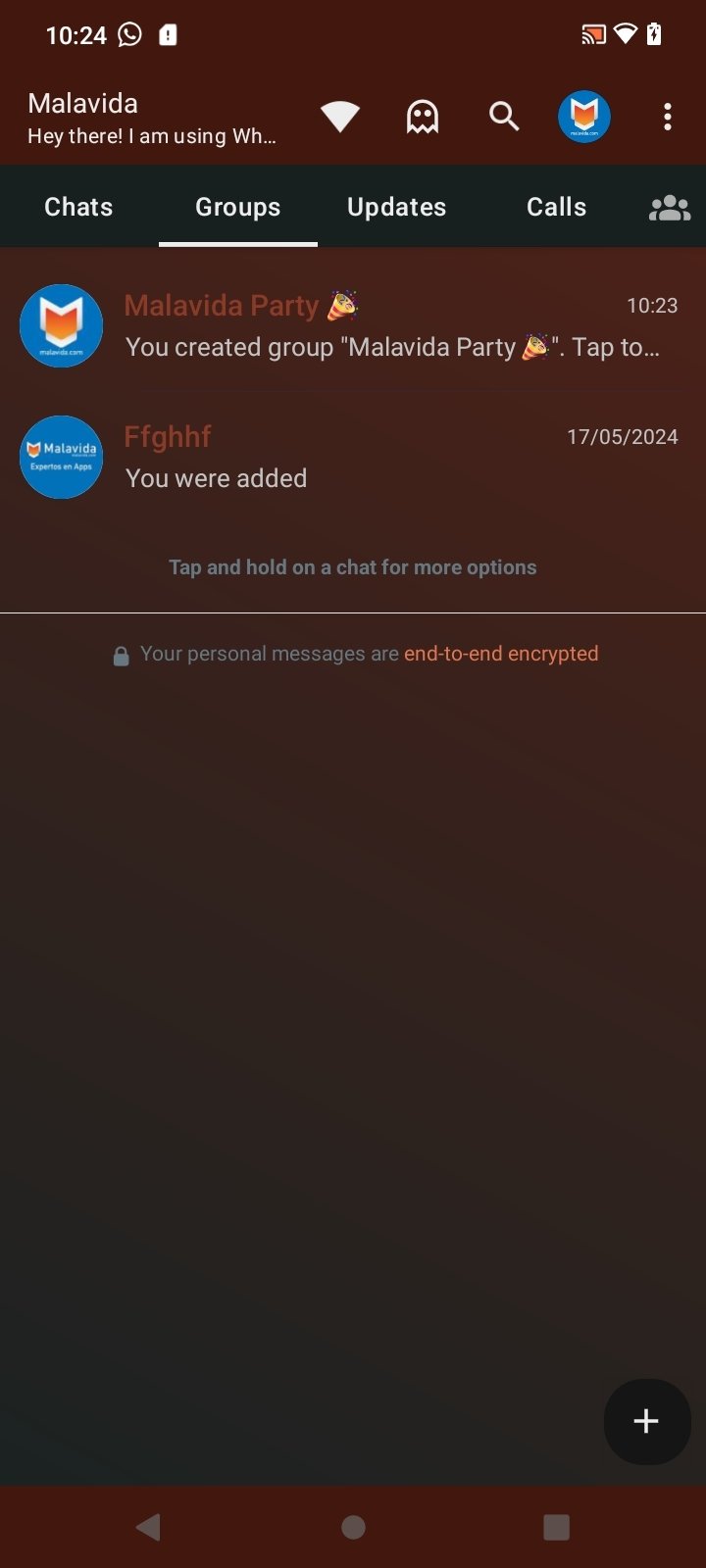Screen dimensions: 706x1568
Task: Open the communities people-icon tab
Action: coord(671,207)
